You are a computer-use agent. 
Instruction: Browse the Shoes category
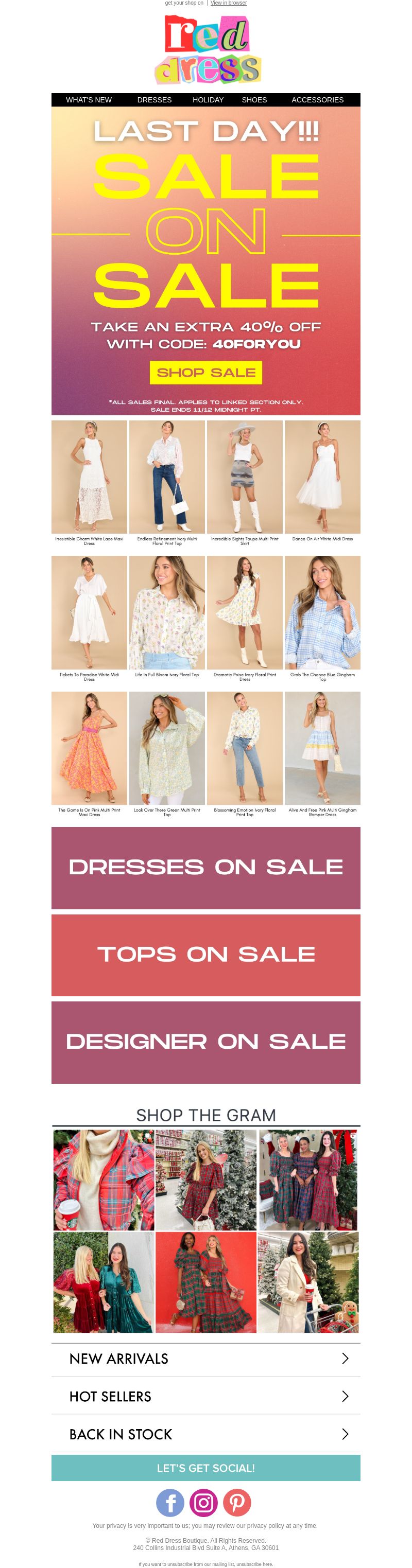pos(254,100)
